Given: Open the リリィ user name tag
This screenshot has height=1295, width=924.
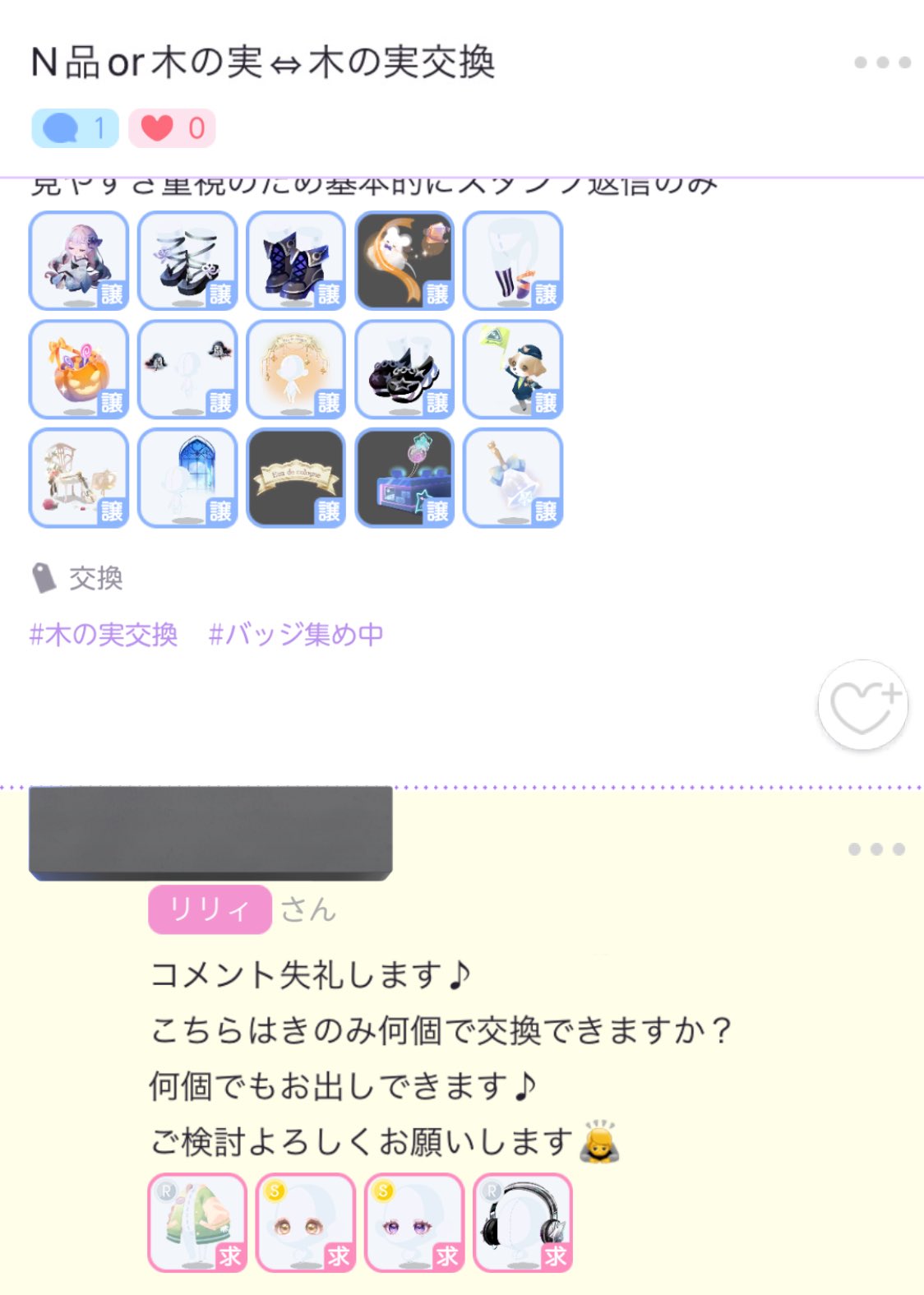Looking at the screenshot, I should (210, 909).
